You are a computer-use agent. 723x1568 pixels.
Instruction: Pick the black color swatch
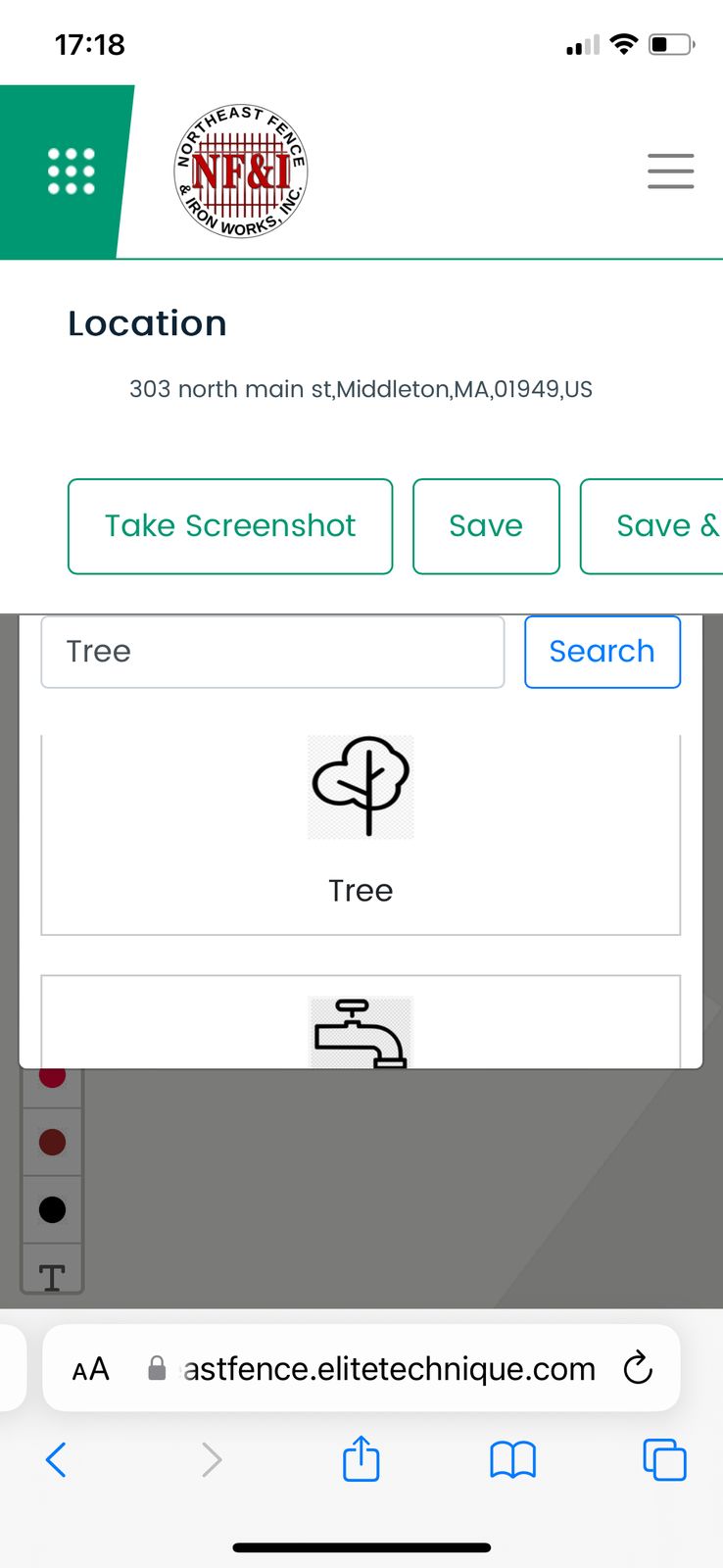pos(52,1210)
